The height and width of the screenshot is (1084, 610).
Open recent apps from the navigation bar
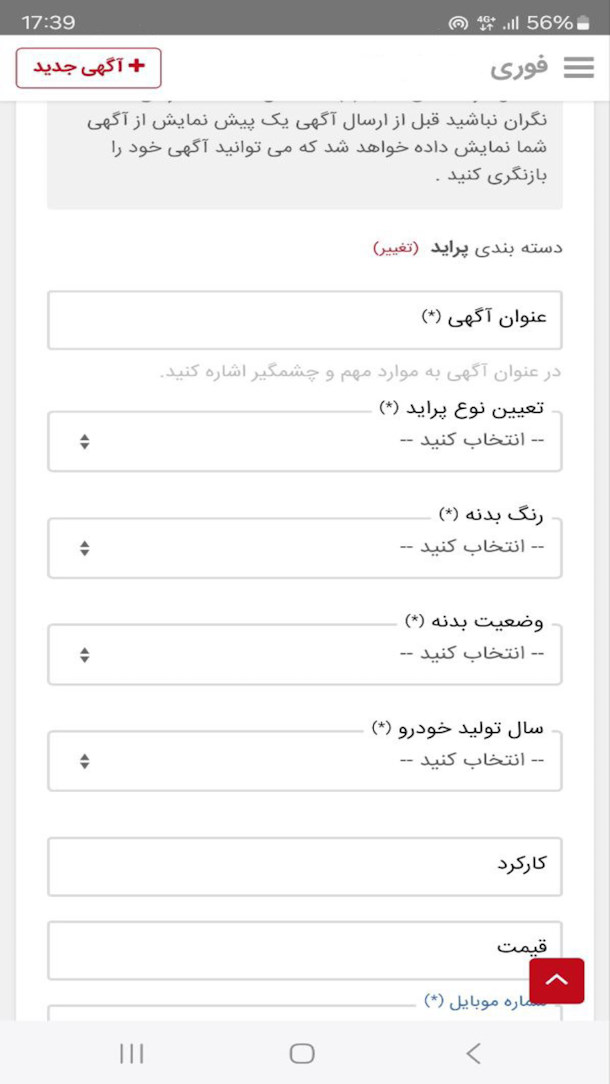pos(131,1054)
